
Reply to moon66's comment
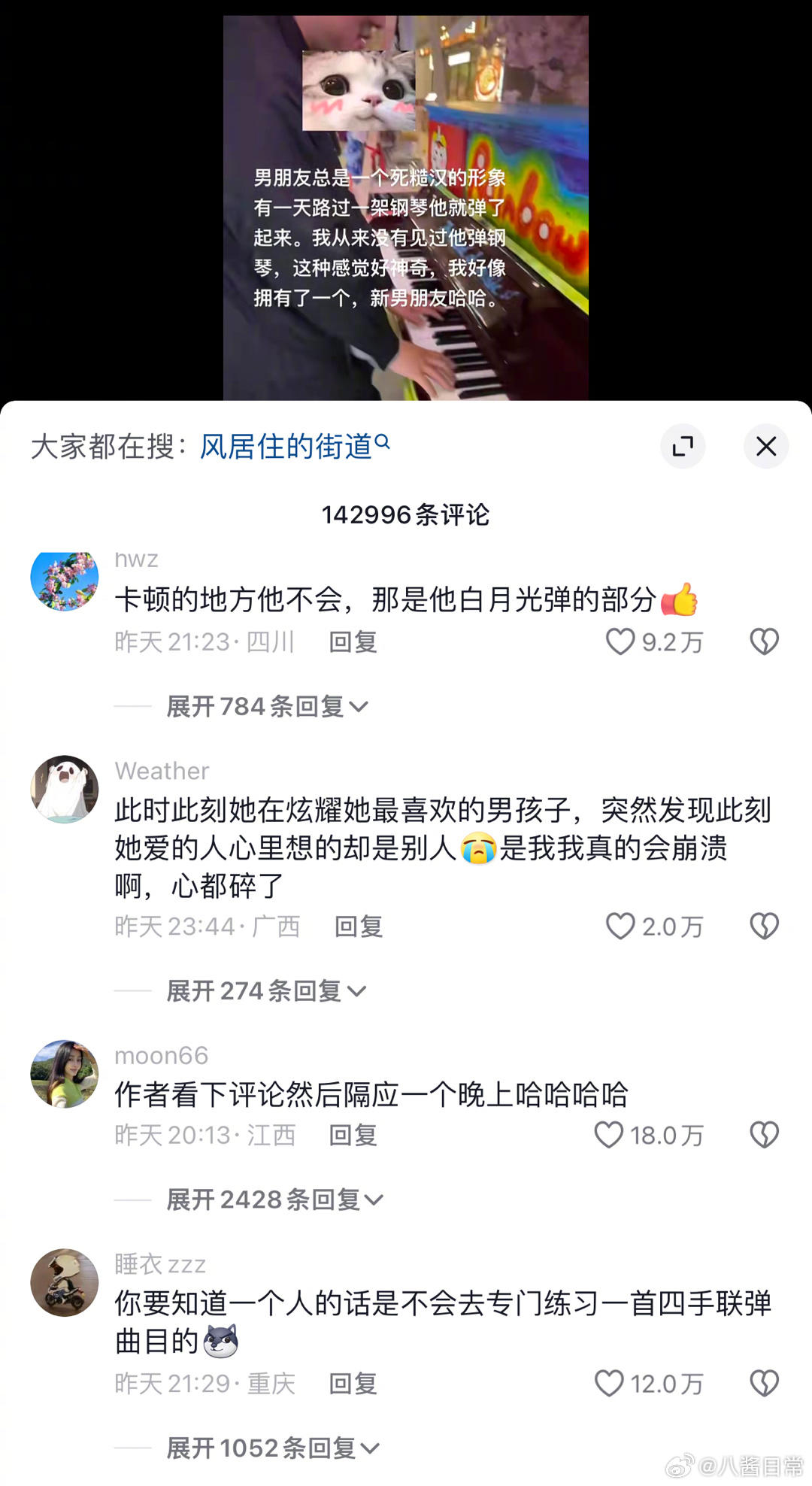click(x=353, y=1135)
